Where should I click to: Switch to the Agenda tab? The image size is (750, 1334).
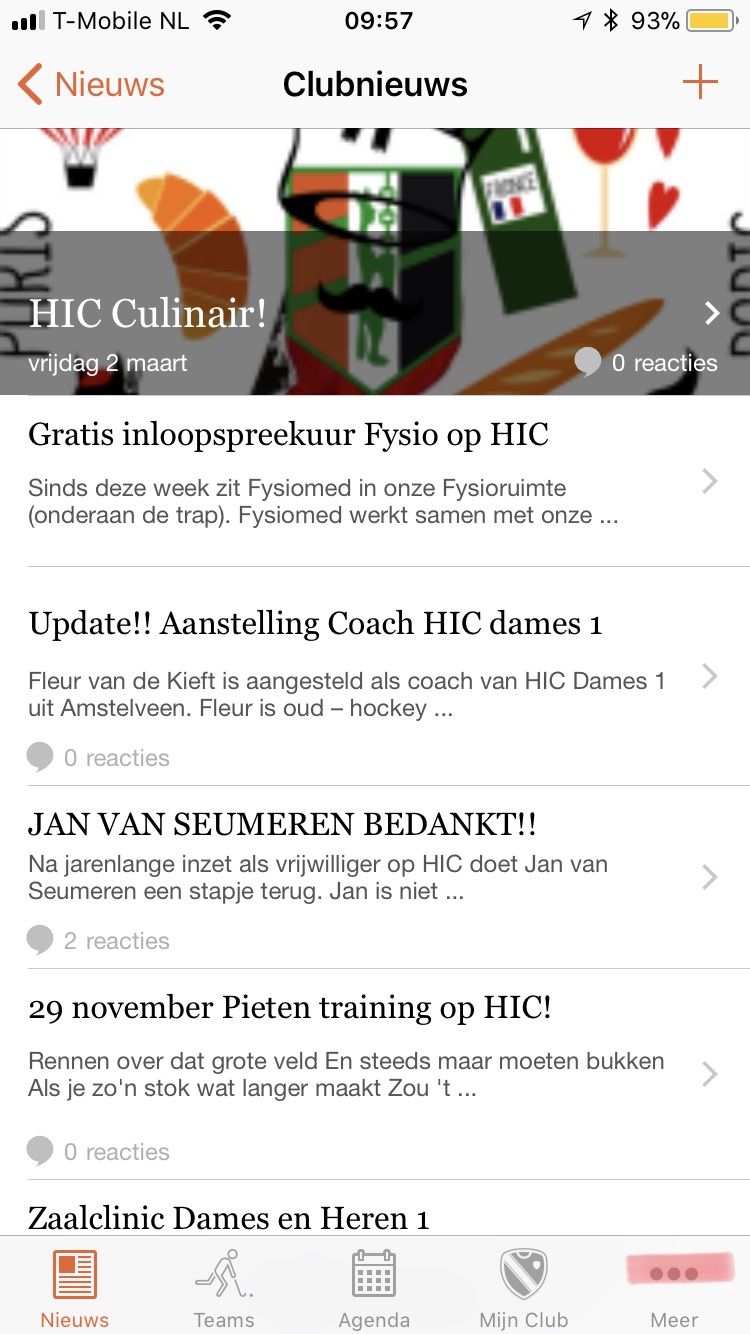point(374,1288)
